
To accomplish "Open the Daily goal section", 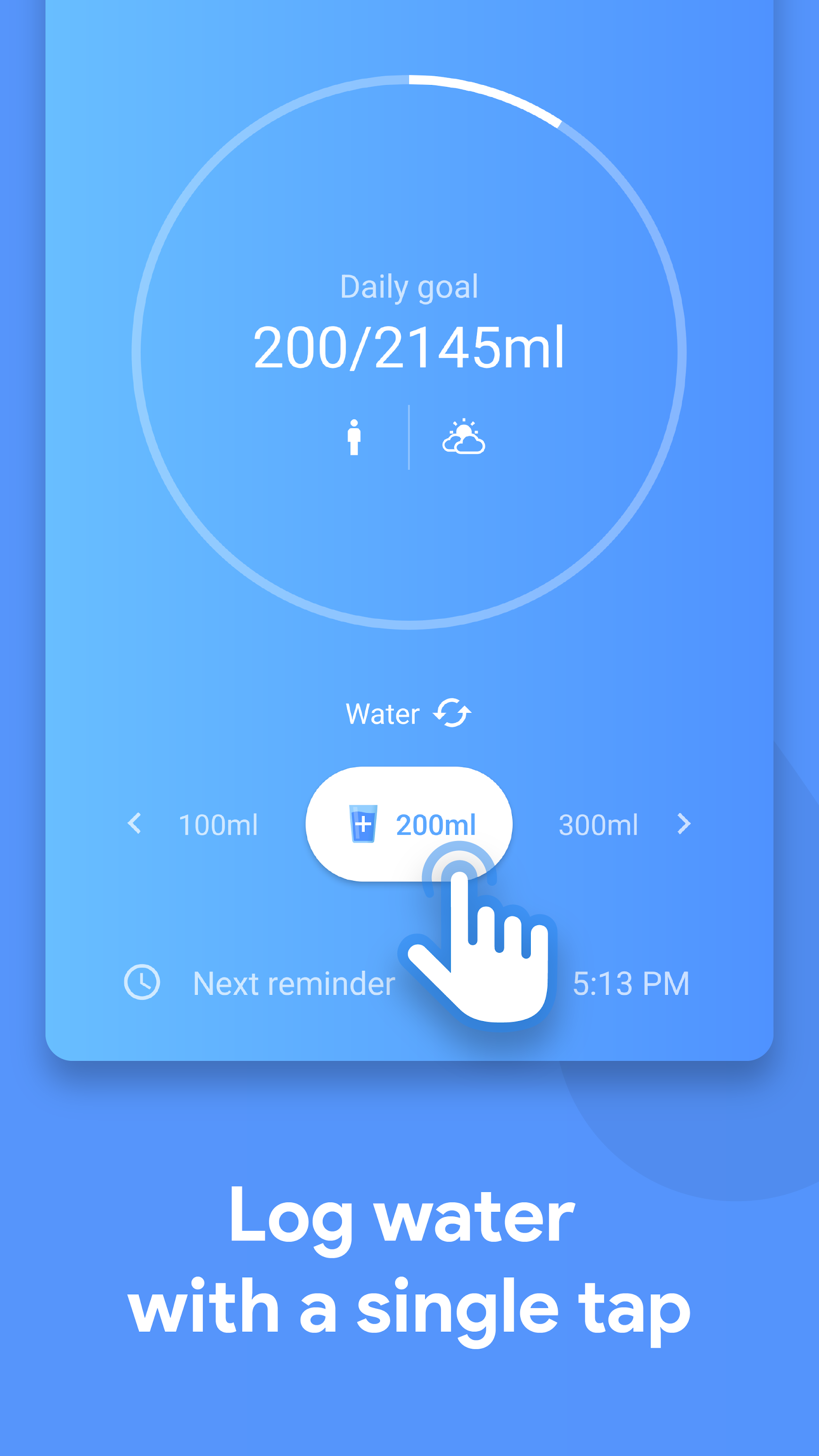I will point(409,287).
